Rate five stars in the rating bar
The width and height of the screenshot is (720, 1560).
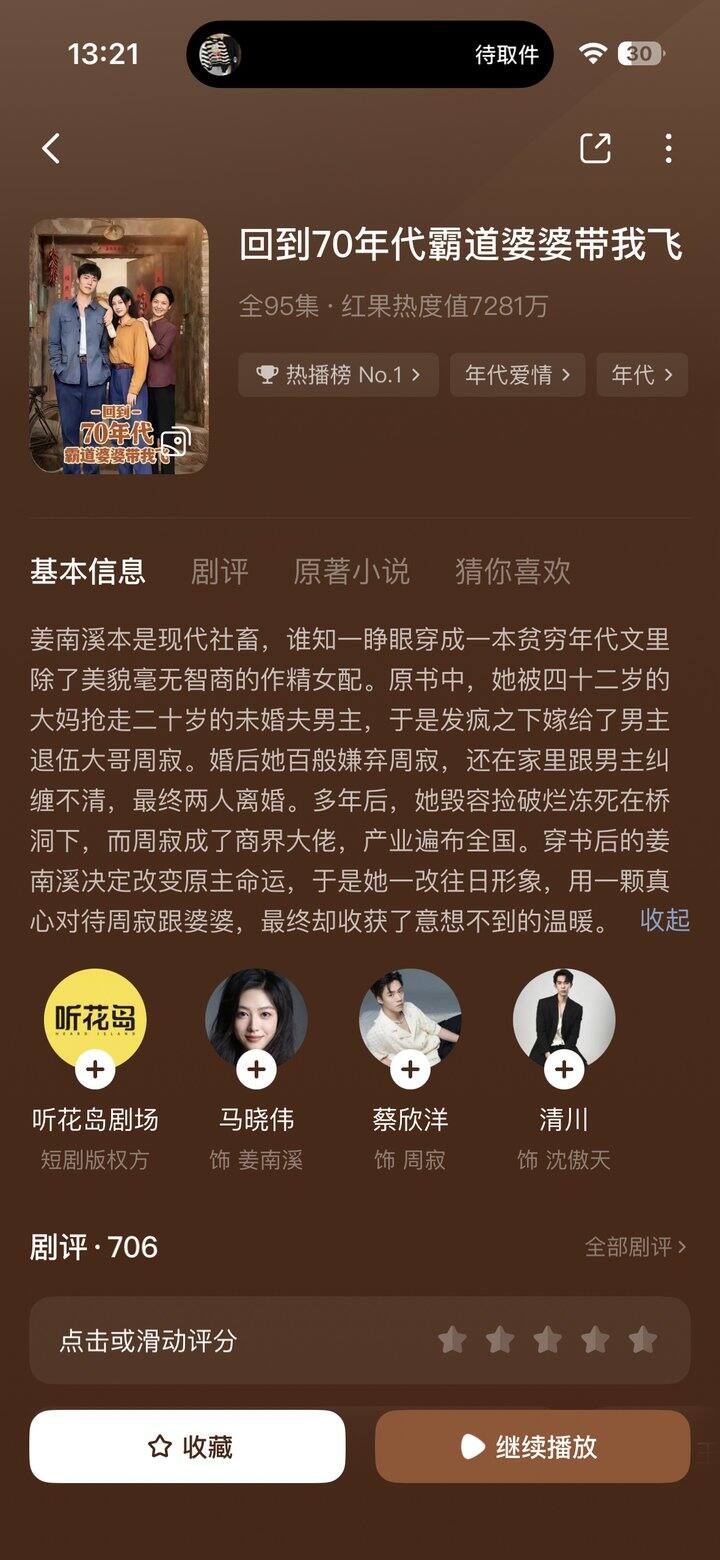643,1340
